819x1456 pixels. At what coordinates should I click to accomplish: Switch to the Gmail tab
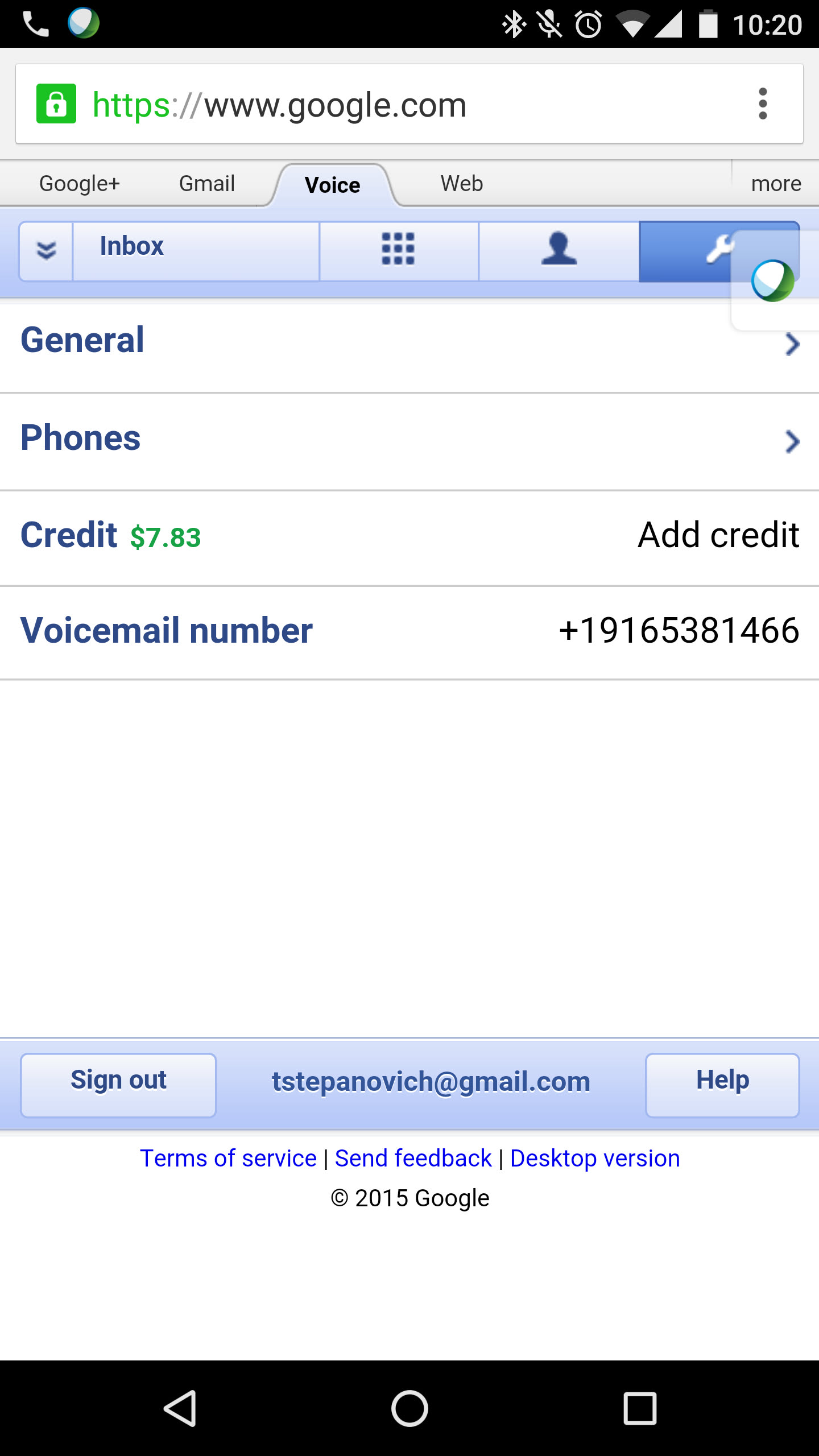[x=207, y=184]
